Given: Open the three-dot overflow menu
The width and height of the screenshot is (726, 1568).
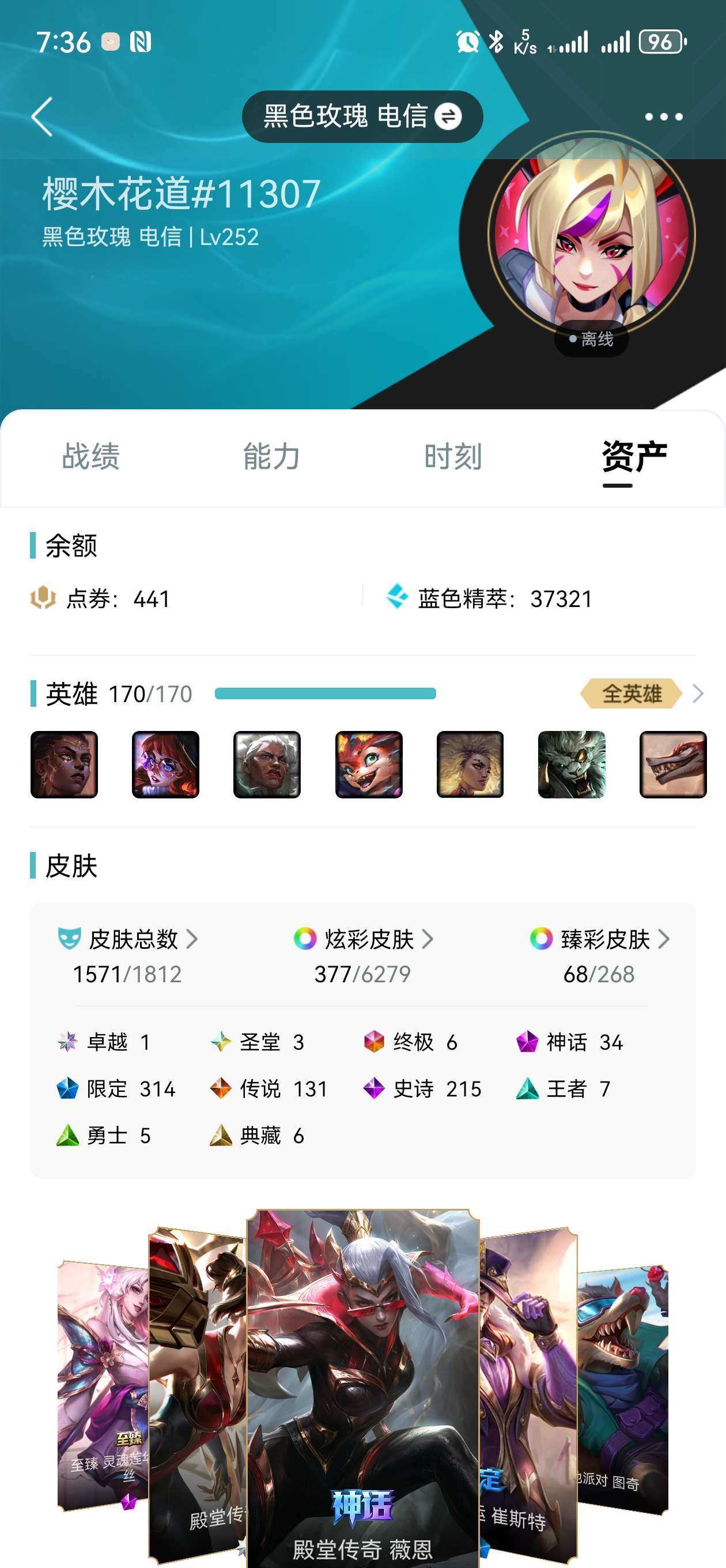Looking at the screenshot, I should pos(664,116).
